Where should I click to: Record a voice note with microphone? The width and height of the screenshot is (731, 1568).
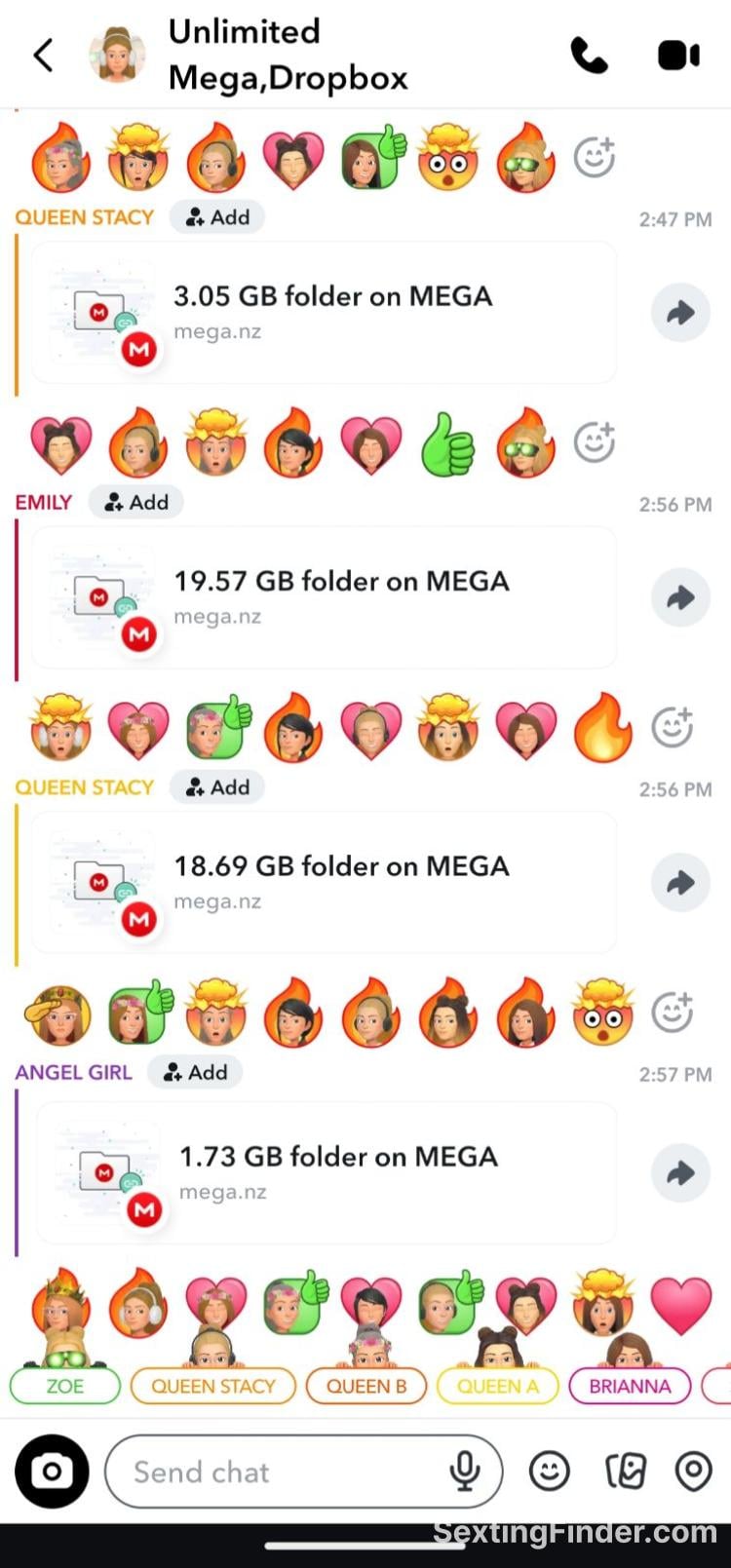tap(465, 1472)
